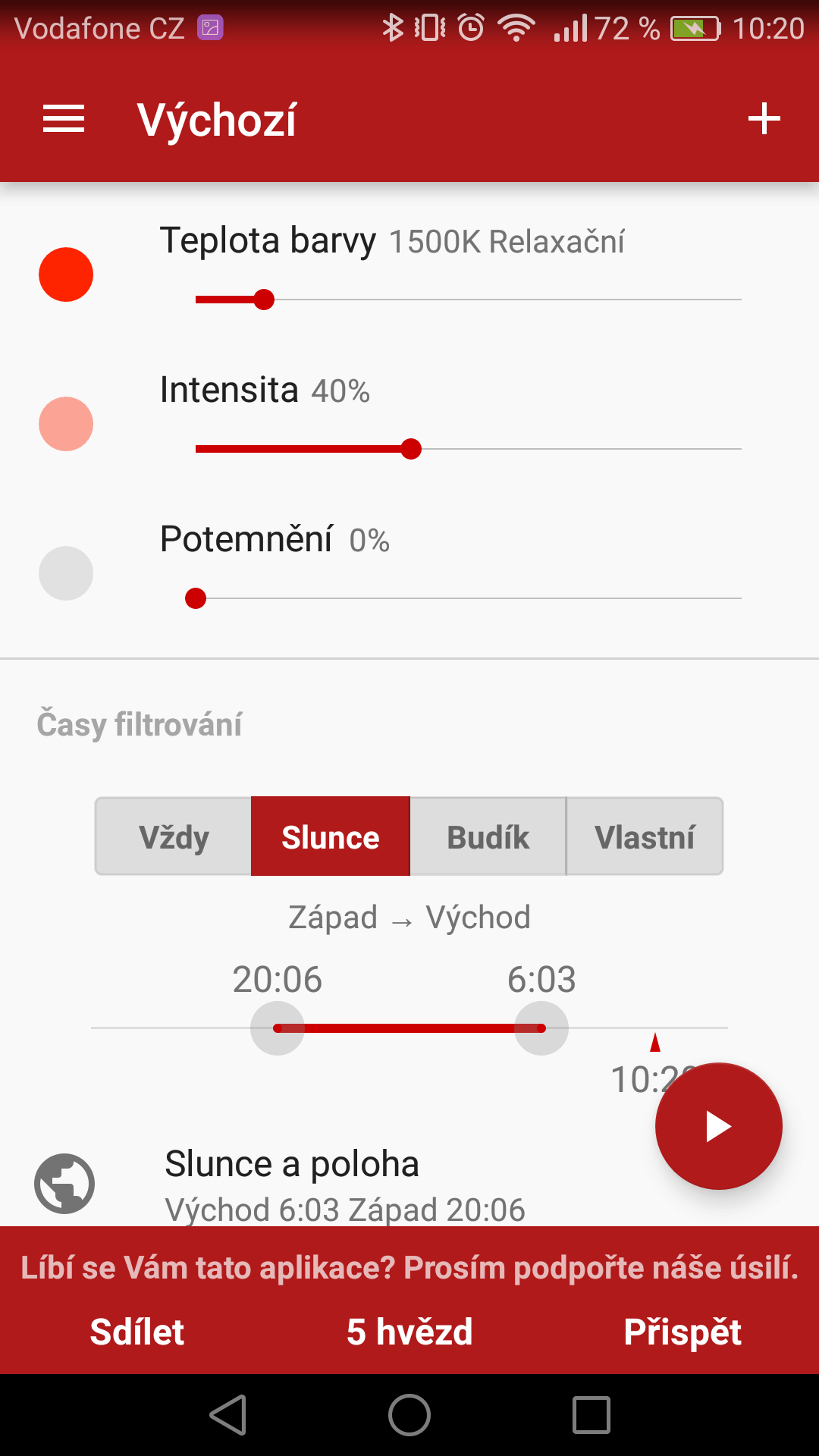Viewport: 819px width, 1456px height.
Task: Tap the 6:03 end time handle
Action: (541, 1028)
